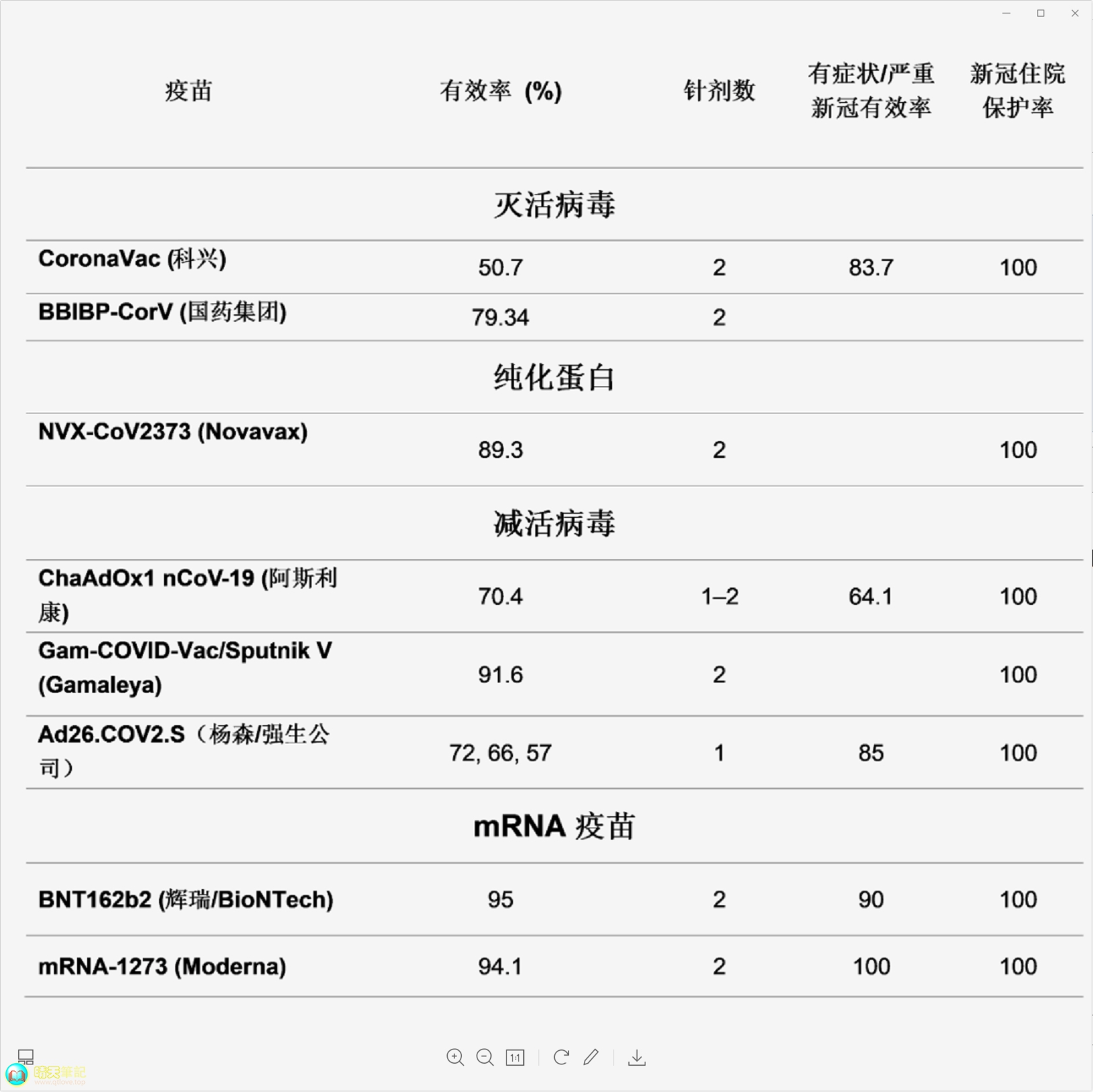Minimize the viewer window
This screenshot has width=1093, height=1092.
click(1006, 13)
